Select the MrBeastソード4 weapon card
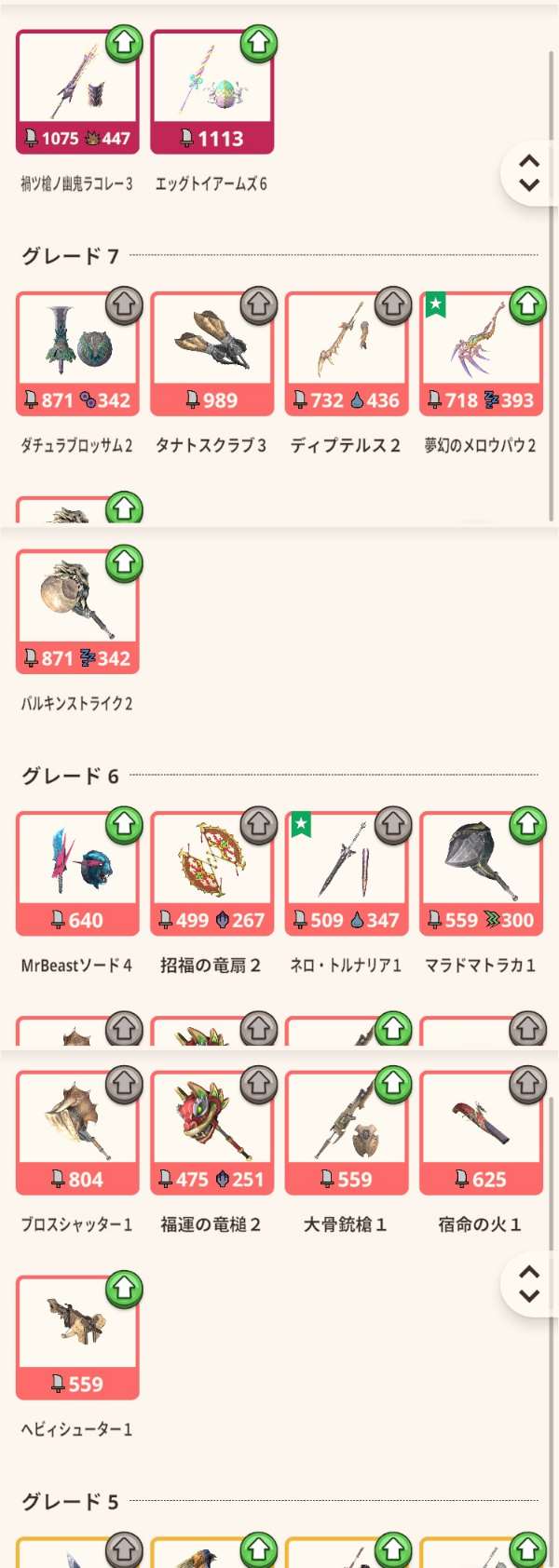The image size is (559, 1568). pos(77,873)
